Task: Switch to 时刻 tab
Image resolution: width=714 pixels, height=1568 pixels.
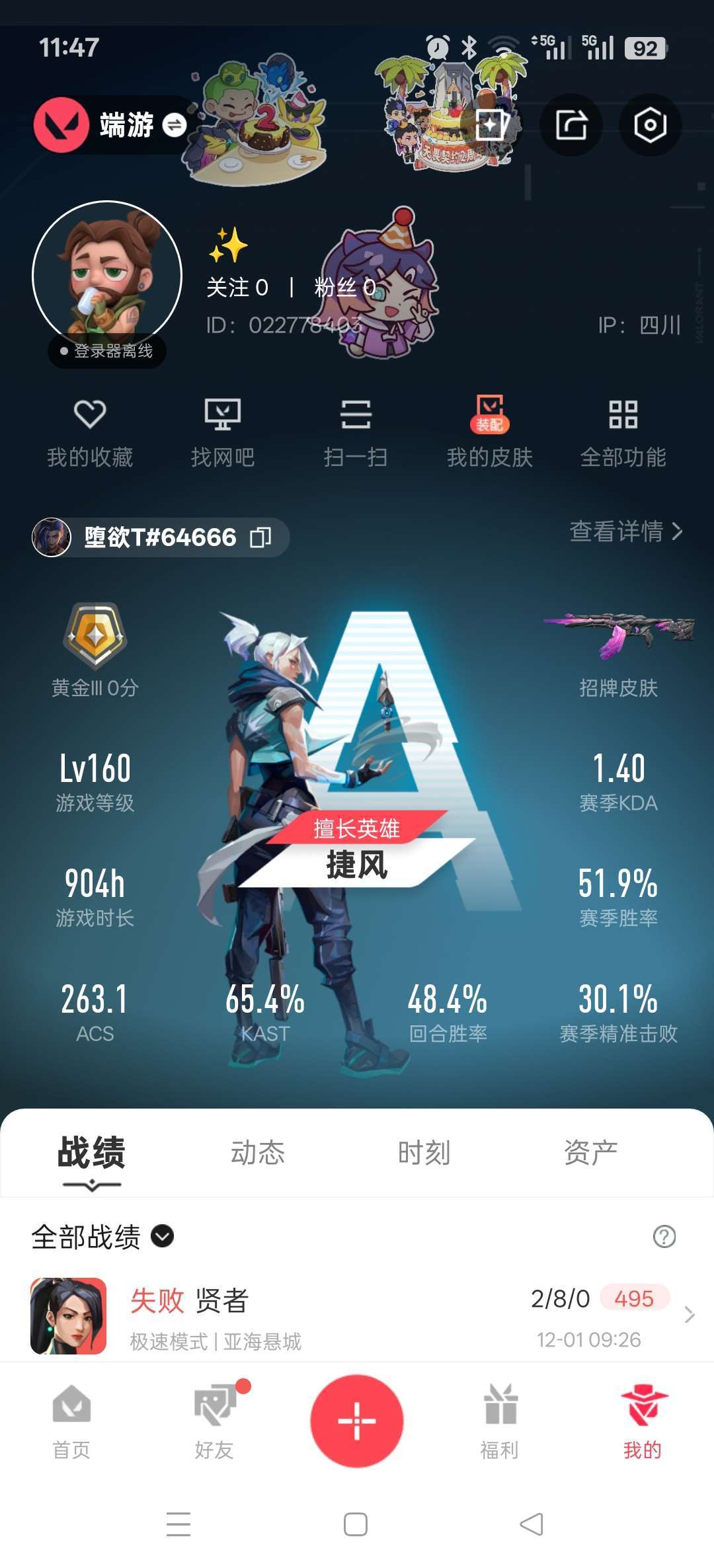Action: click(x=424, y=1153)
